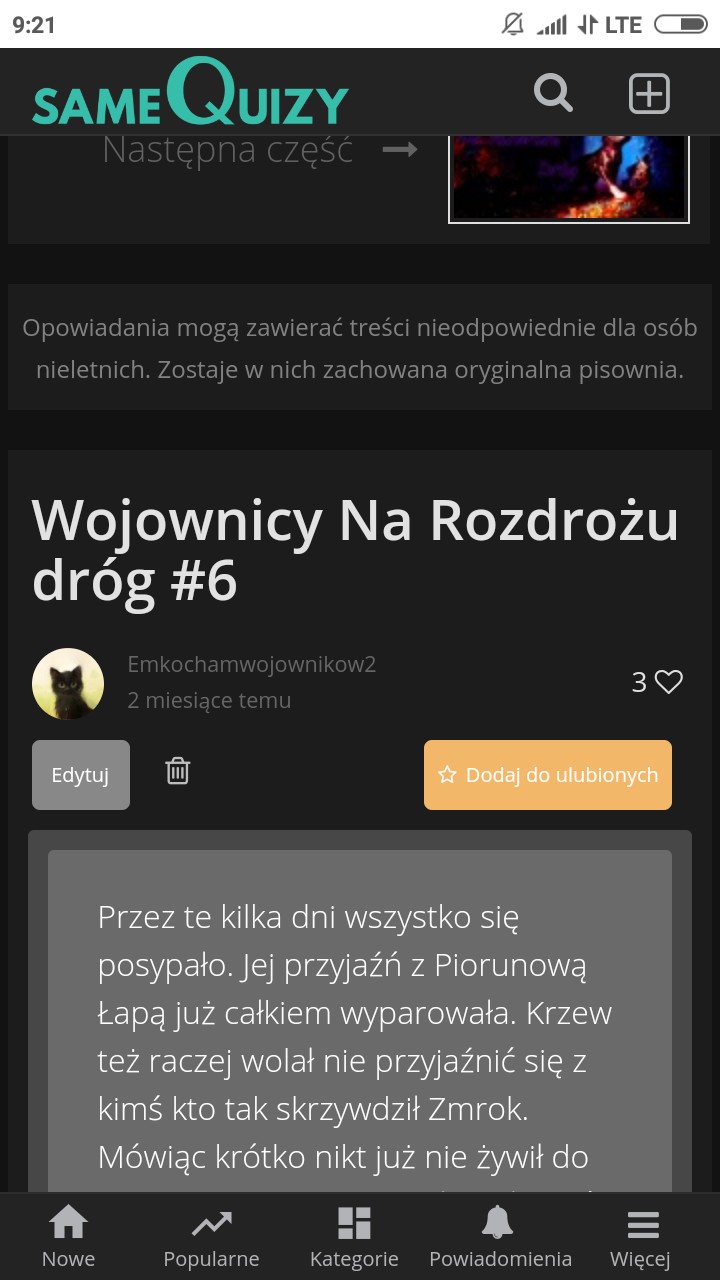Open the Więcej menu tab
720x1280 pixels.
pyautogui.click(x=641, y=1236)
